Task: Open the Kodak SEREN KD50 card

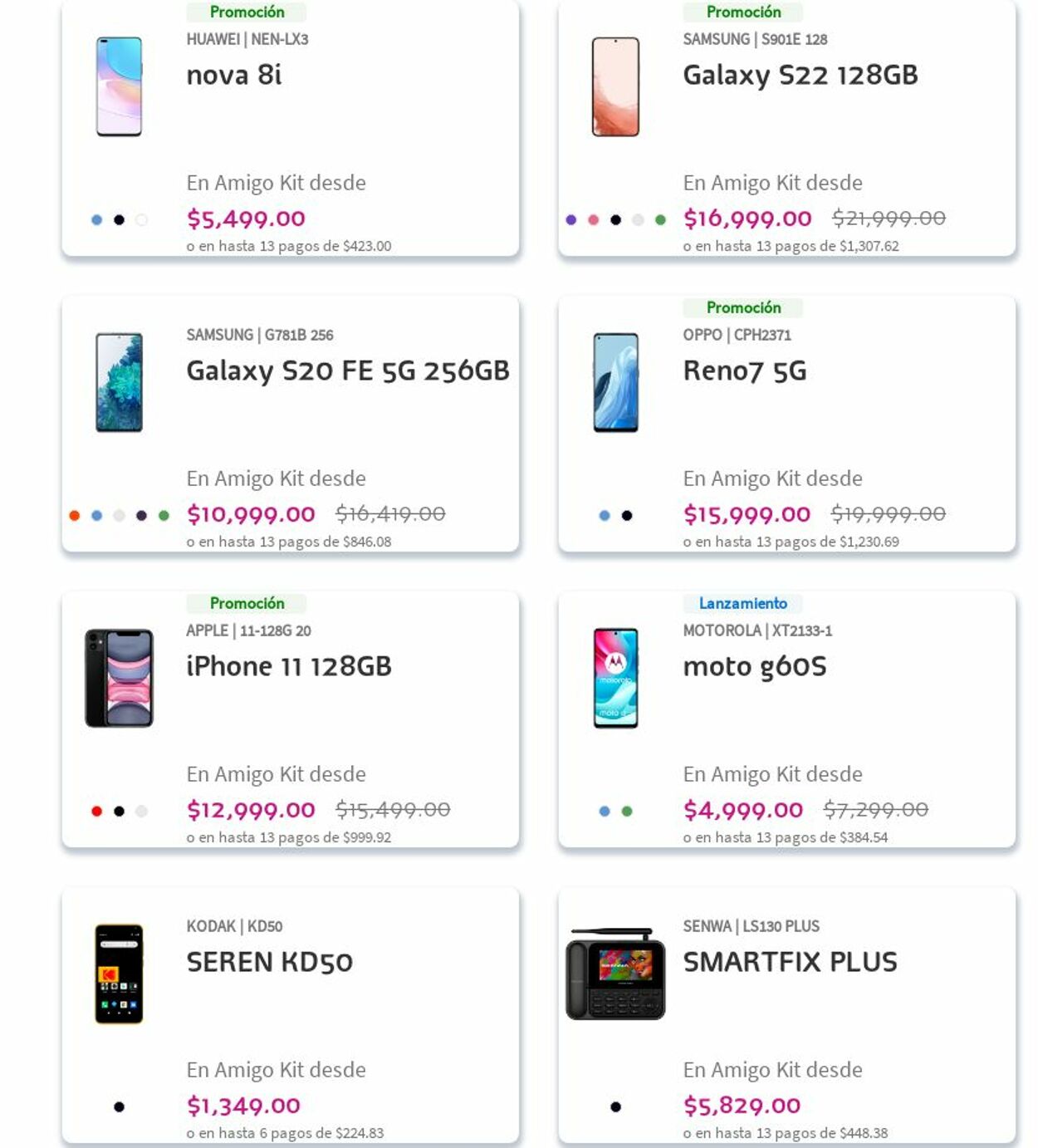Action: tap(269, 963)
